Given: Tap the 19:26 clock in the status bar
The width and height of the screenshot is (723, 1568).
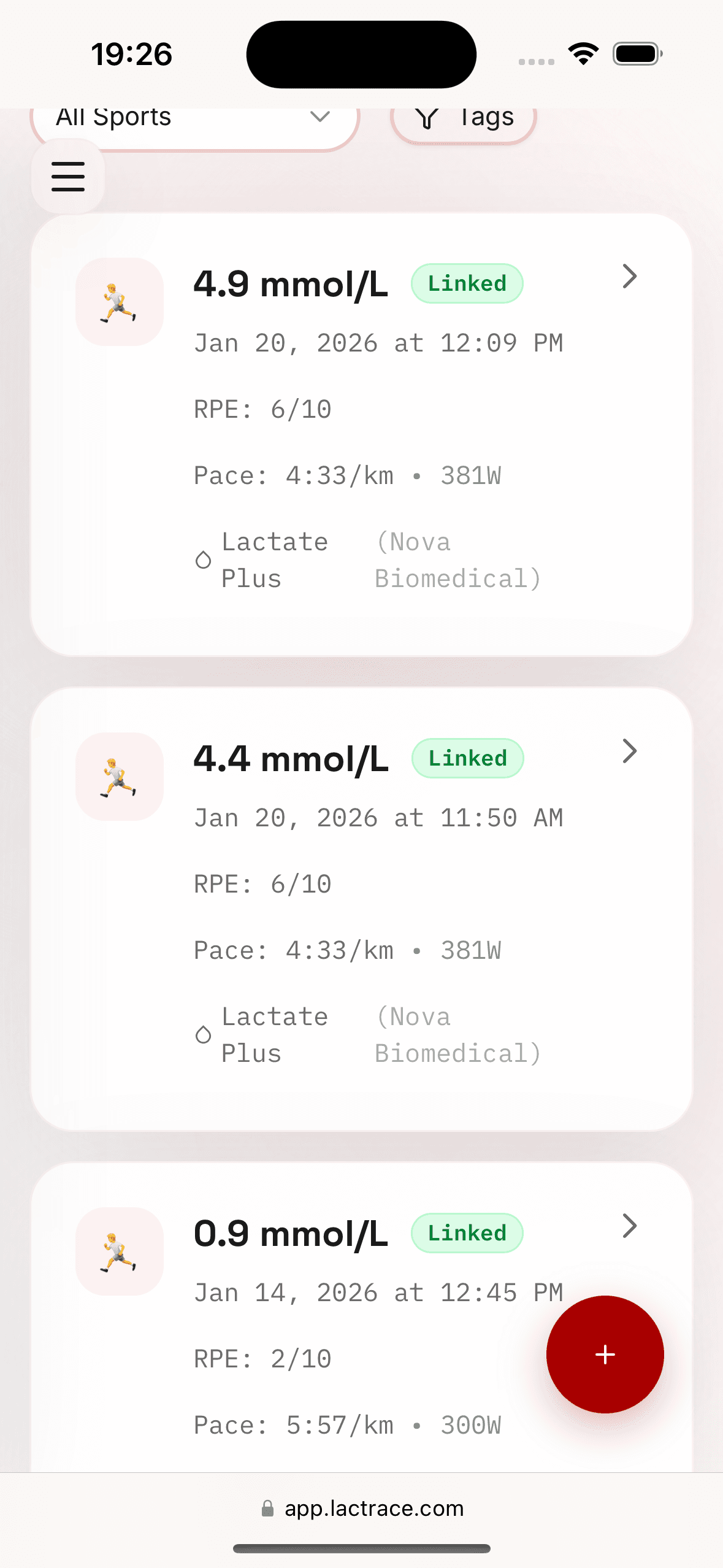Looking at the screenshot, I should coord(132,54).
